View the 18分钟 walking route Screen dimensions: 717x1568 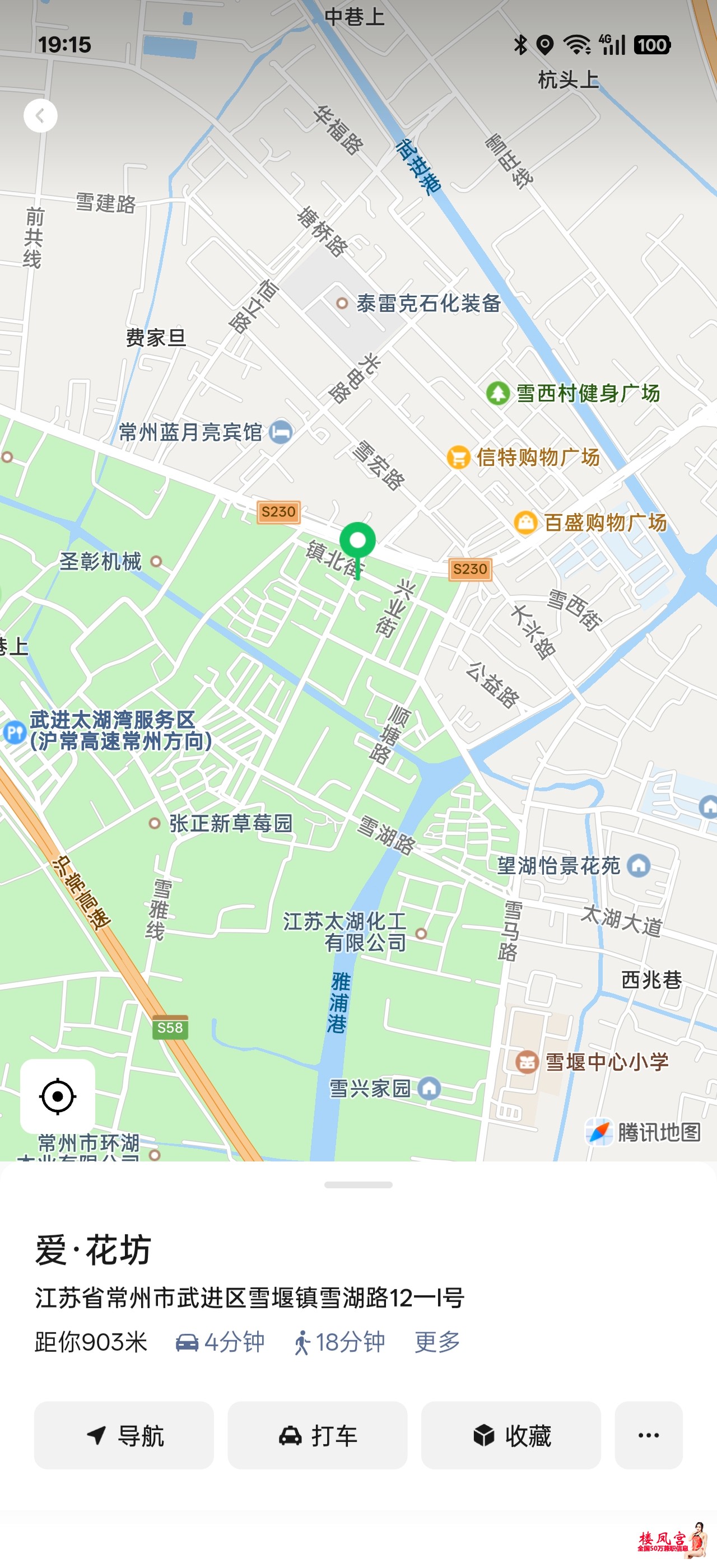[x=339, y=1342]
